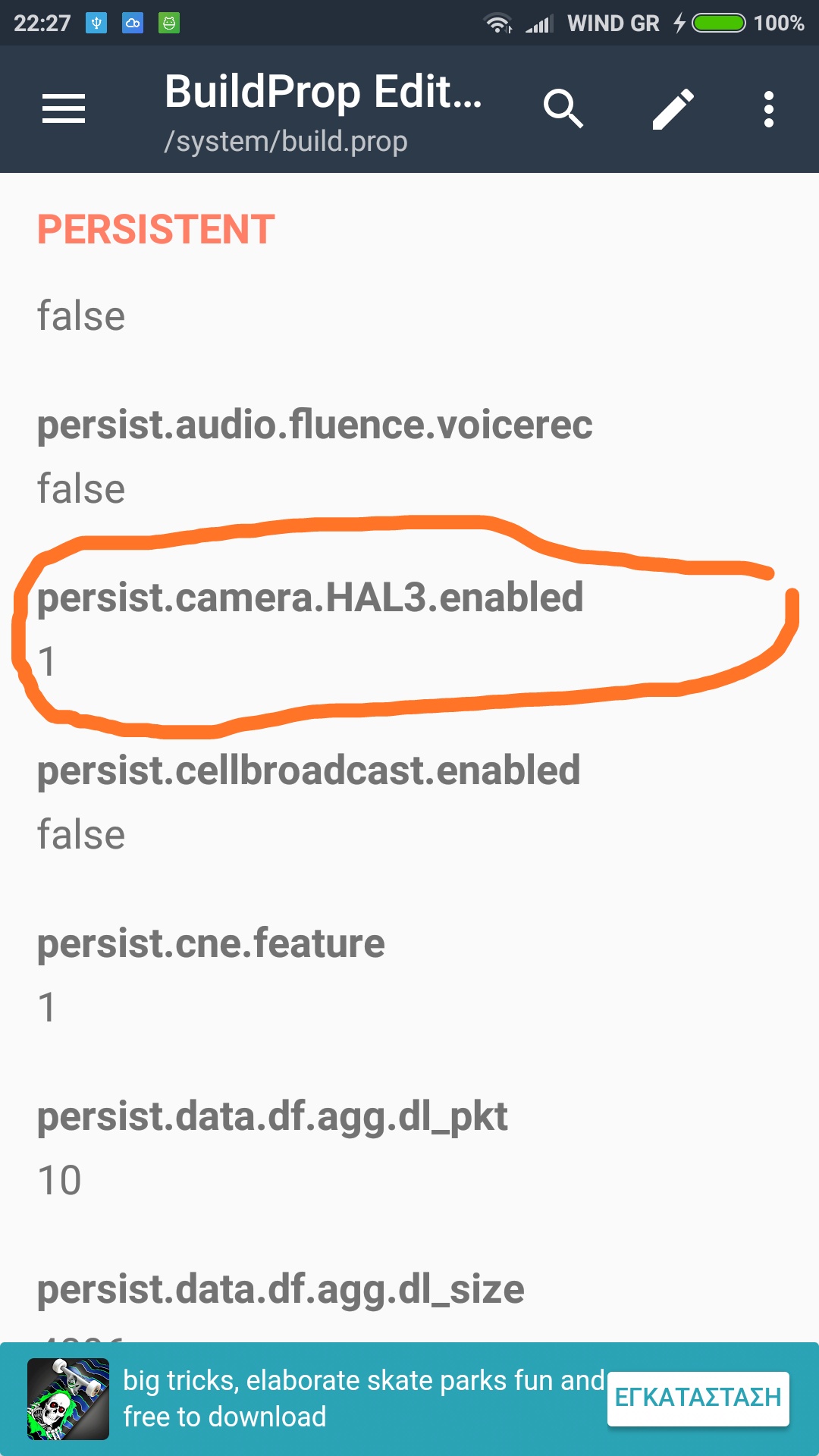
Task: Search build.prop properties
Action: [563, 108]
